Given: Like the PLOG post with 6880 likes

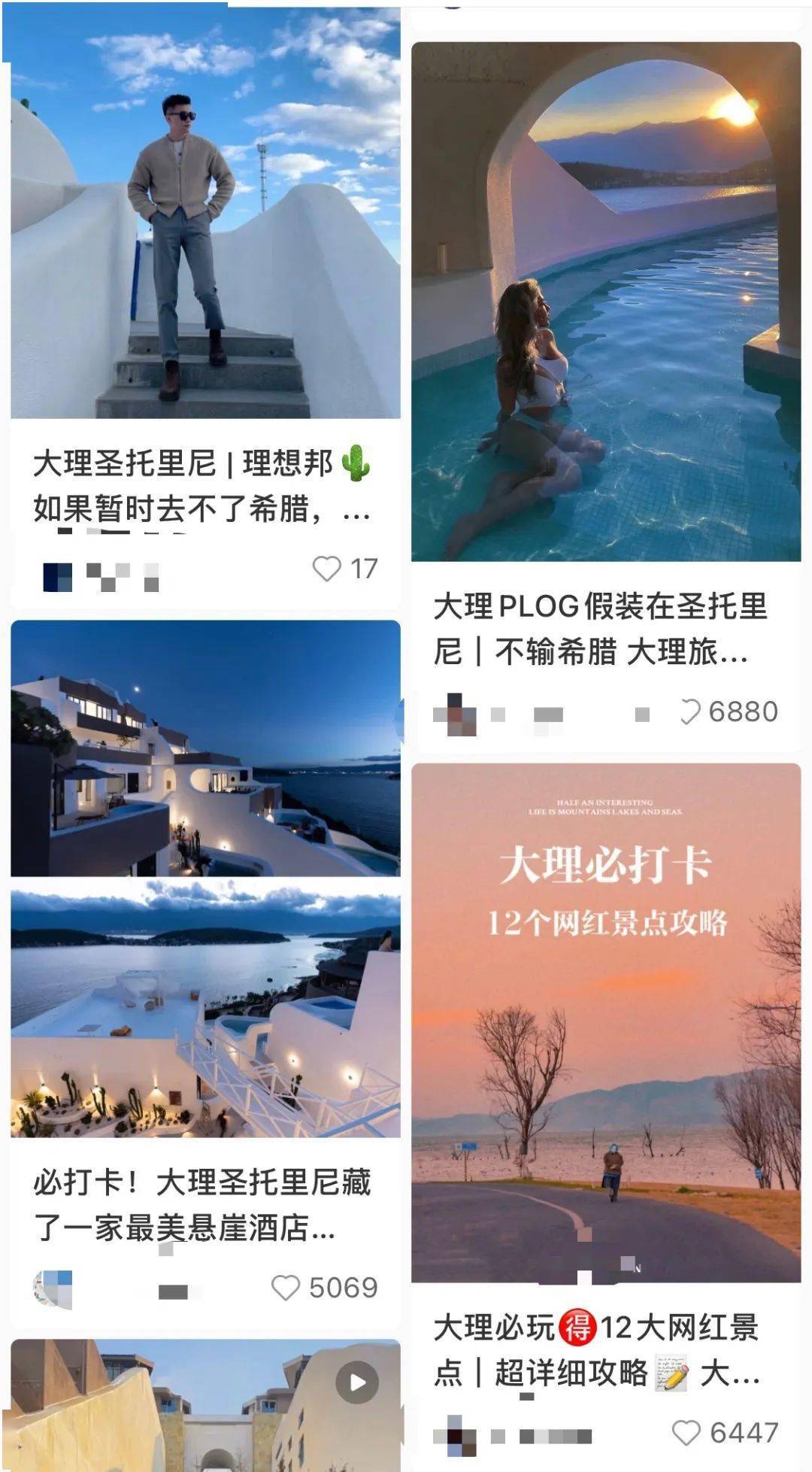Looking at the screenshot, I should pyautogui.click(x=689, y=712).
